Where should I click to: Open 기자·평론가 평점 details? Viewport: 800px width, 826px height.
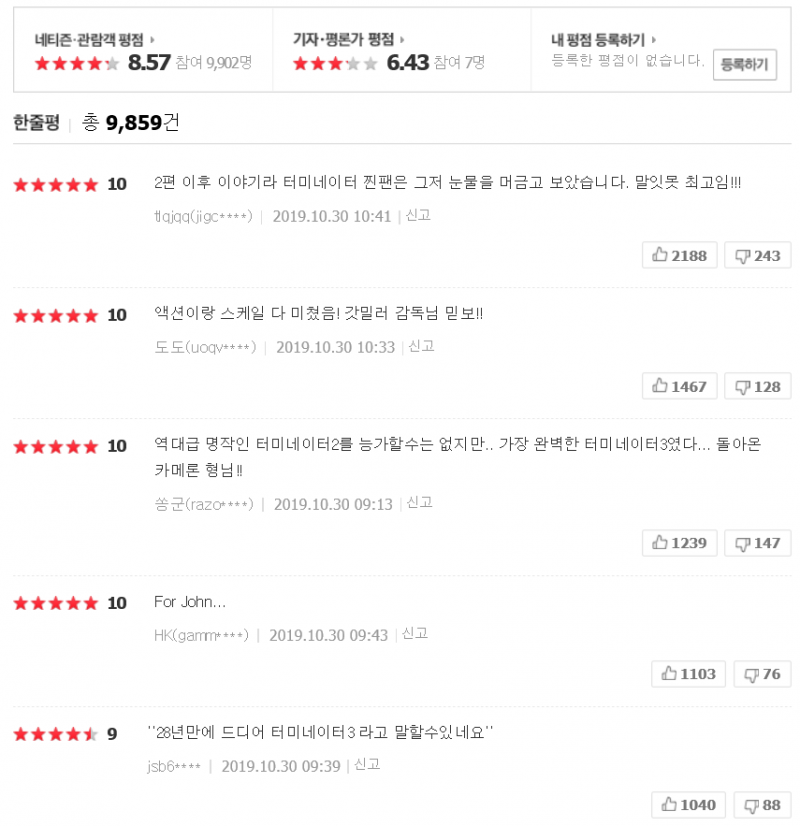[x=348, y=40]
